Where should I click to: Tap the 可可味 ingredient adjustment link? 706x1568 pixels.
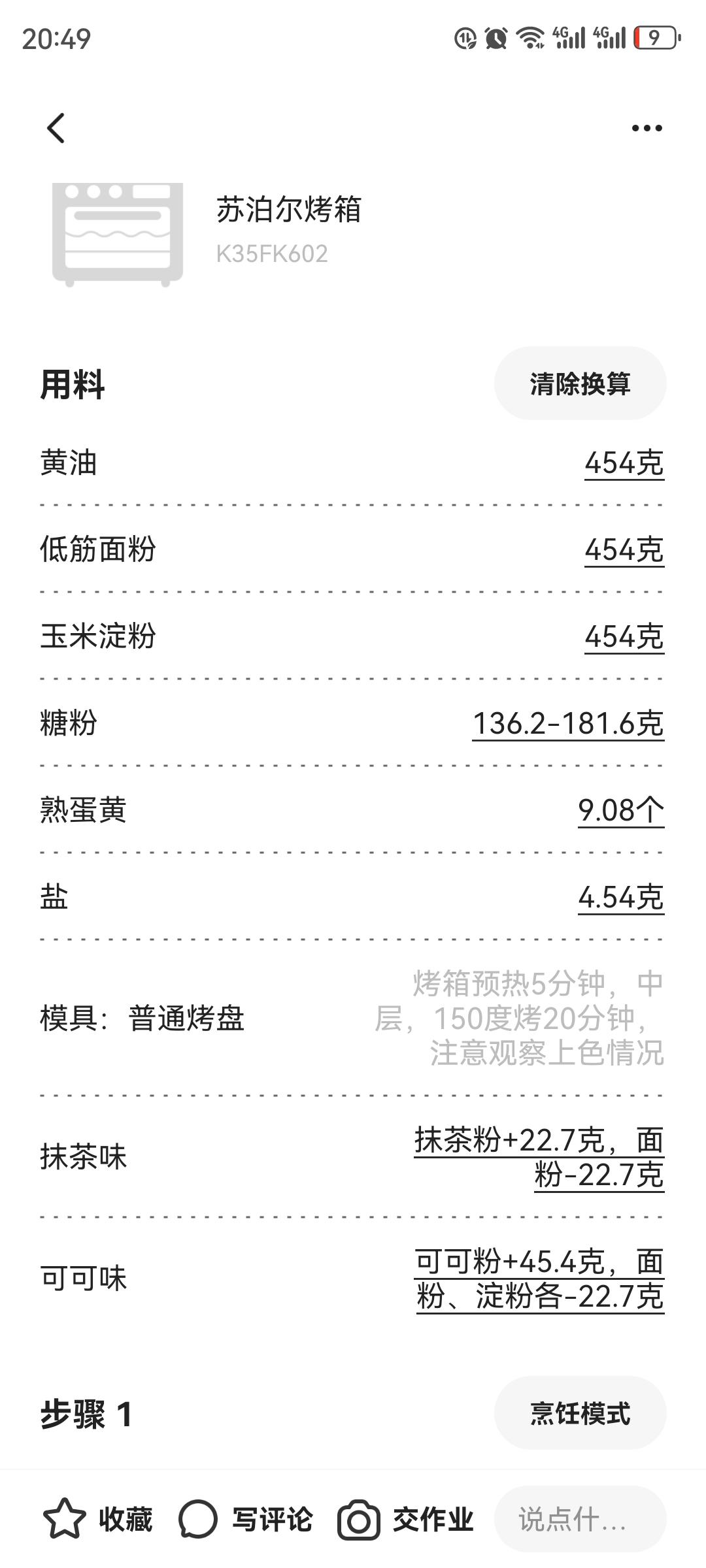[539, 1279]
